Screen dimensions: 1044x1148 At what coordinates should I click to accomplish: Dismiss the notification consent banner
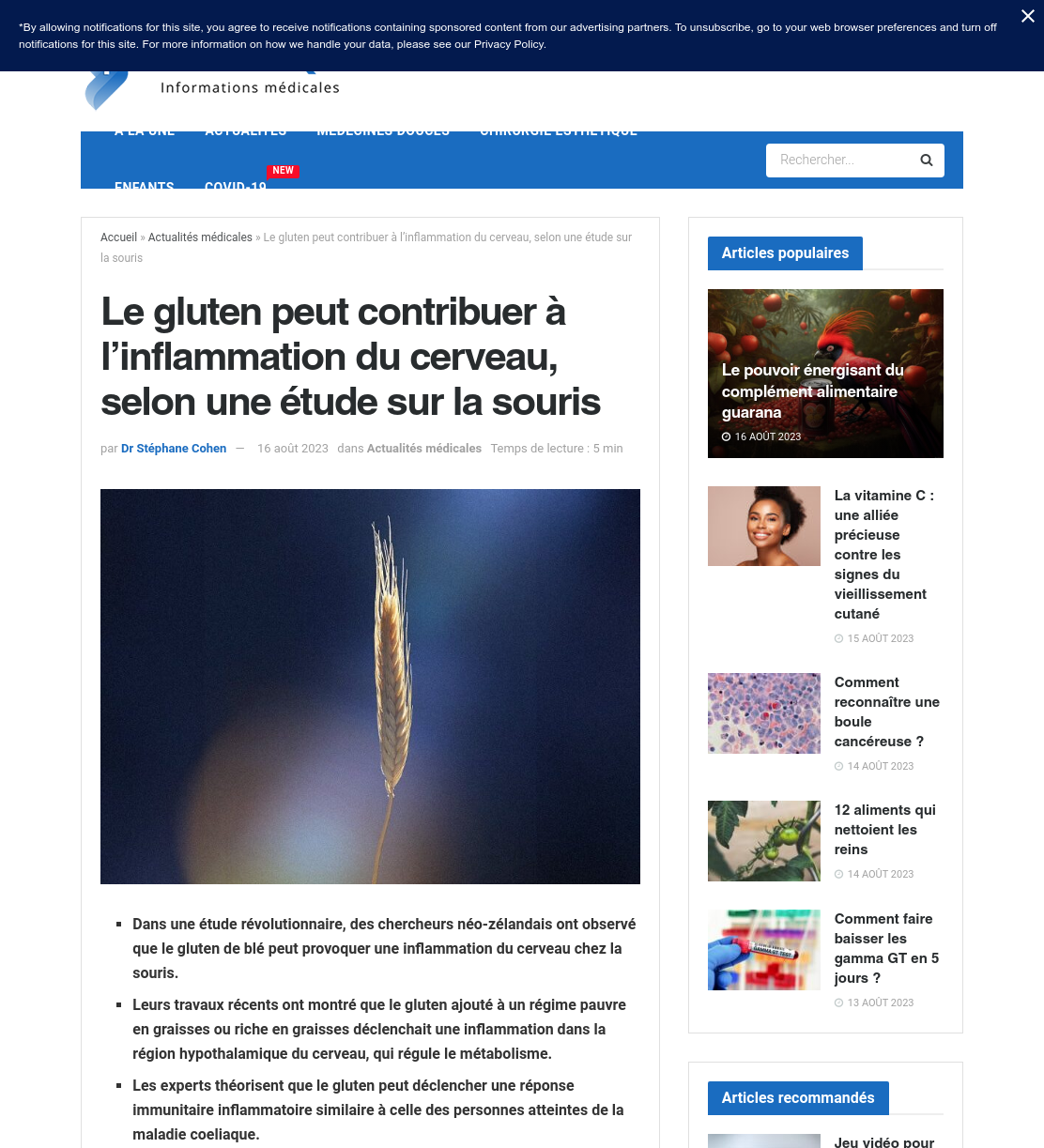1028,16
